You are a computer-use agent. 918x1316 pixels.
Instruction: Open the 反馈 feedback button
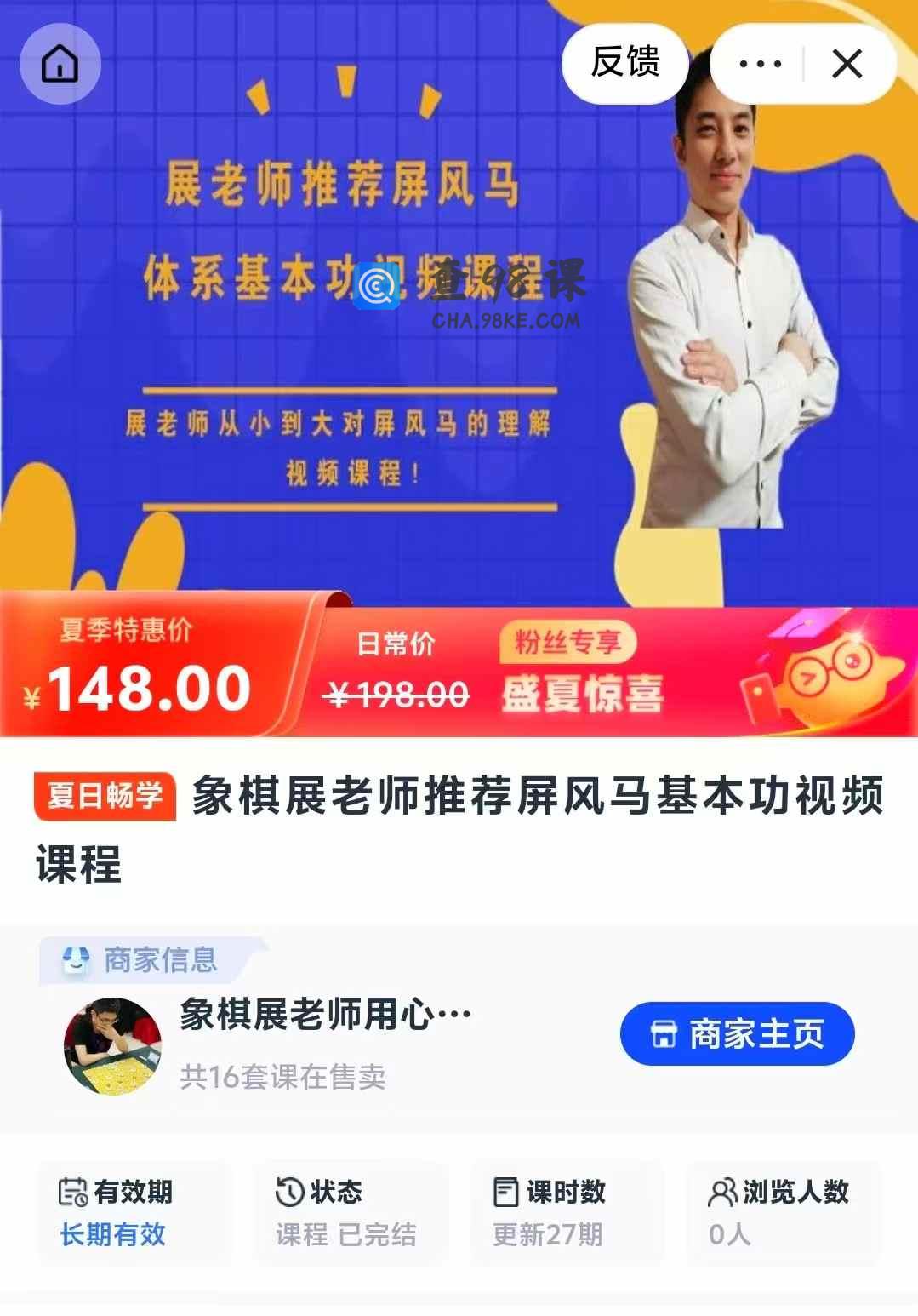click(x=625, y=63)
